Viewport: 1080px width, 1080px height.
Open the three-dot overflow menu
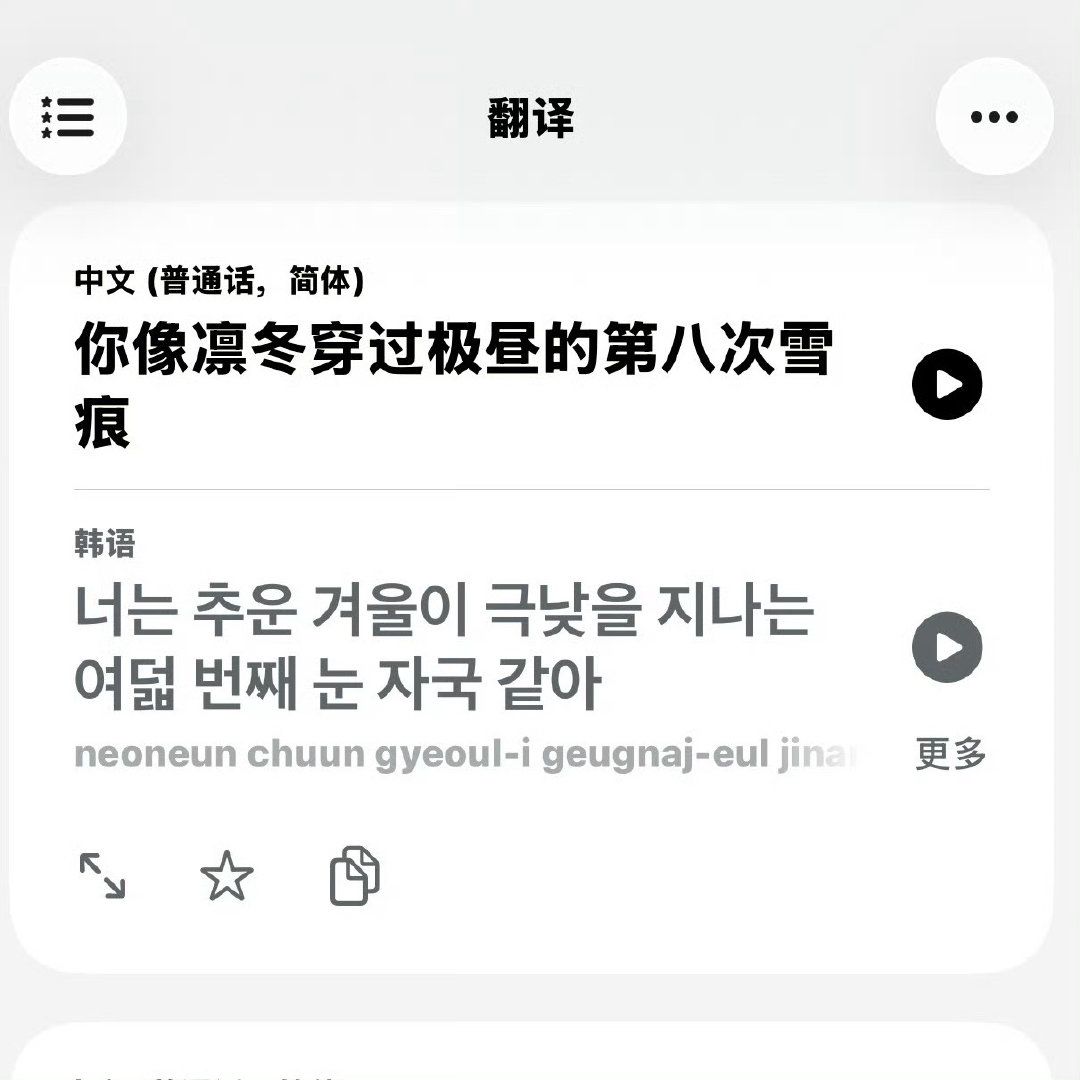point(994,116)
